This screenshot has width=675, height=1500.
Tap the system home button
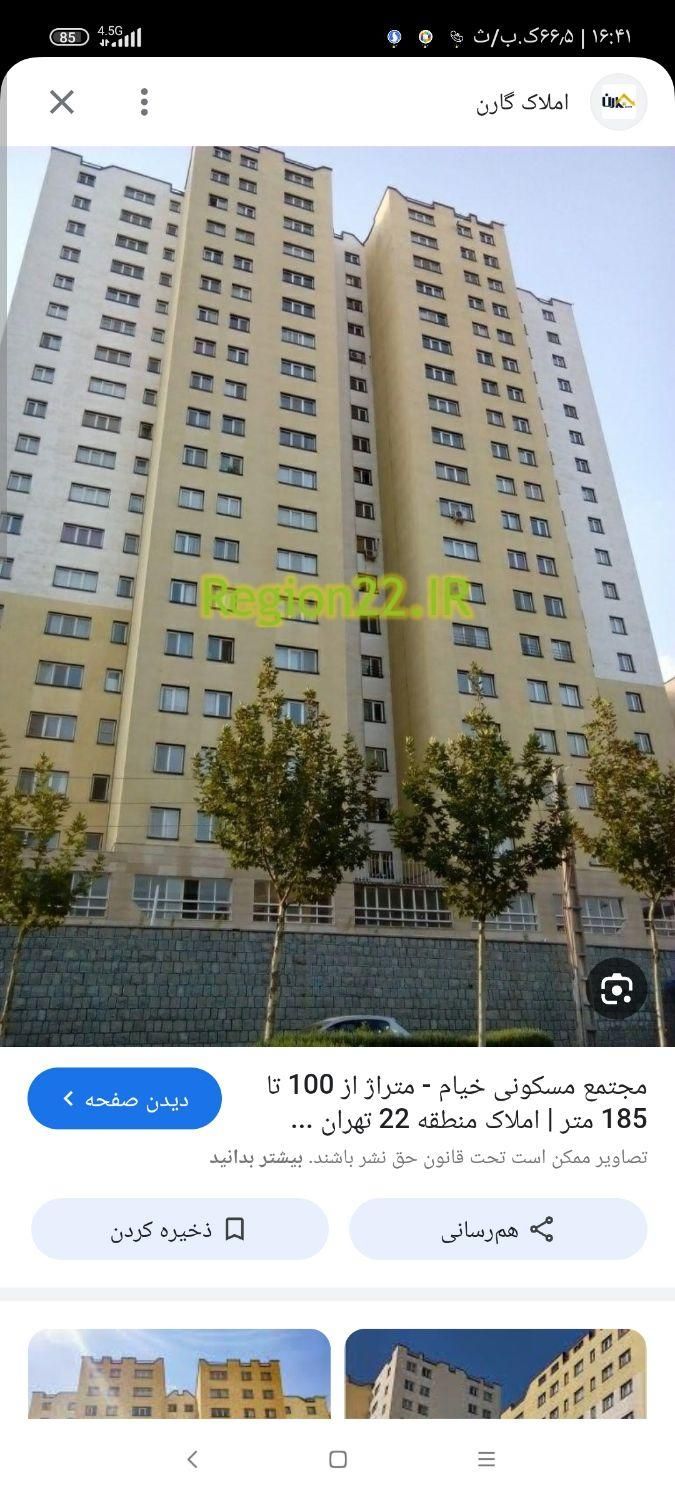(x=338, y=1459)
